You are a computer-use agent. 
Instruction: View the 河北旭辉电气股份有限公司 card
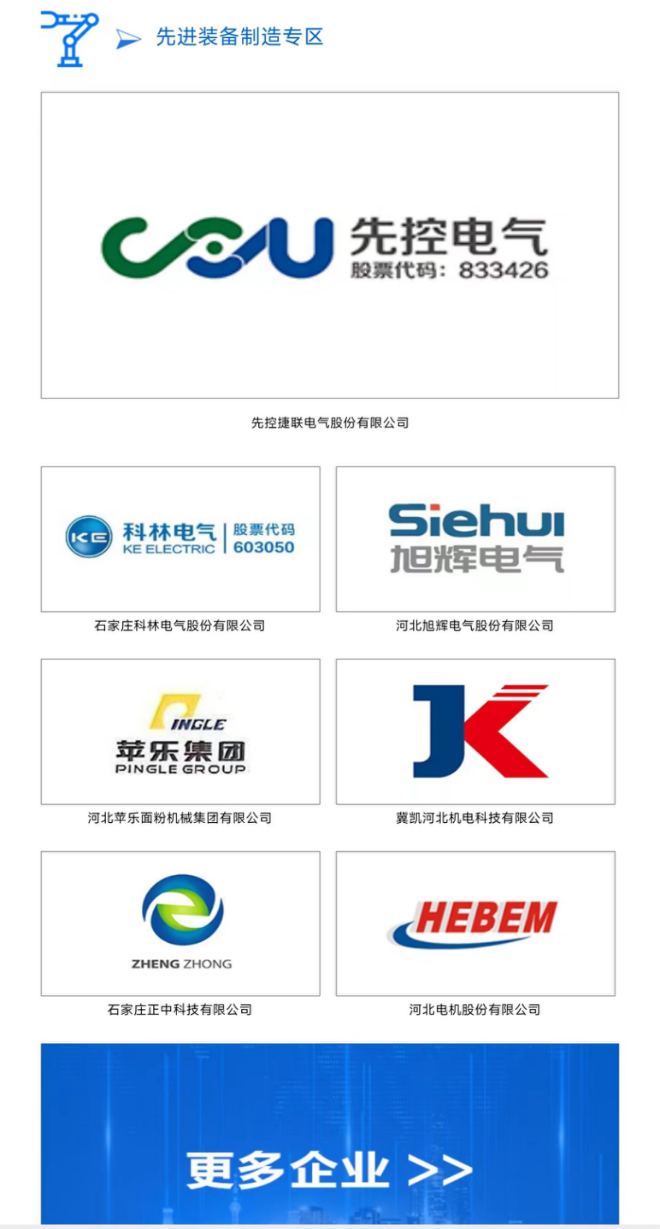click(x=475, y=539)
